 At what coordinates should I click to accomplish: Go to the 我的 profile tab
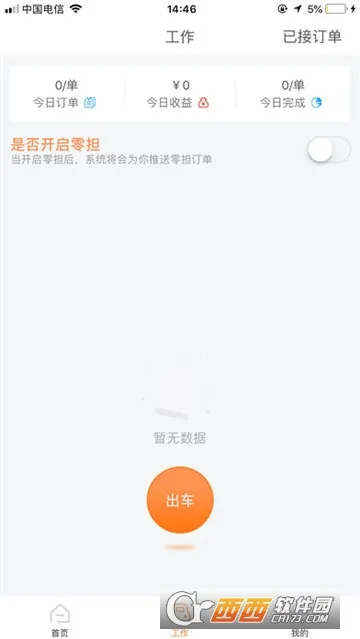point(300,633)
